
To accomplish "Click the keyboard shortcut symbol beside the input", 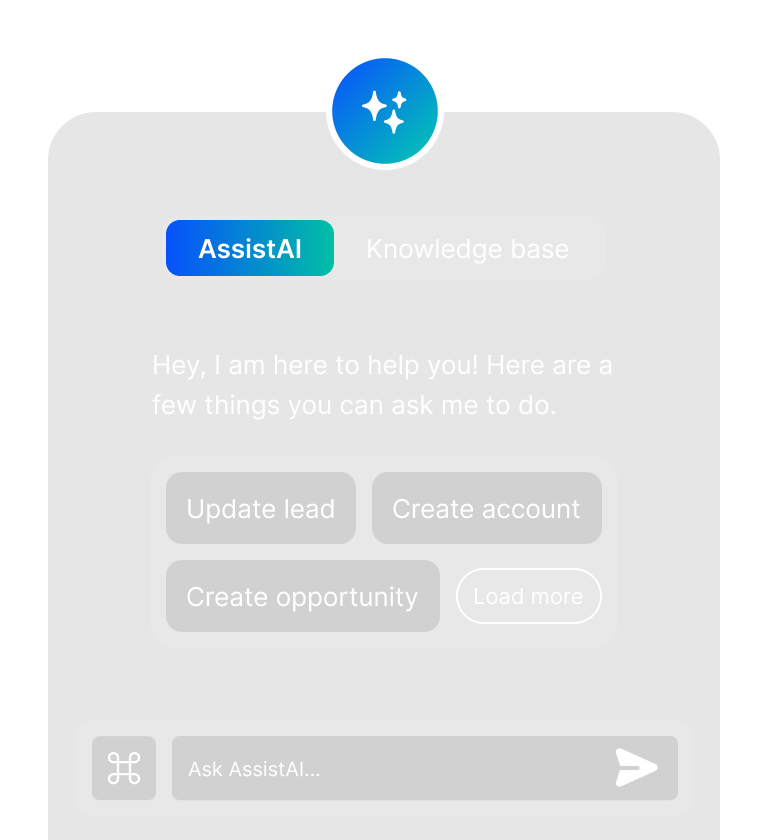I will click(124, 768).
